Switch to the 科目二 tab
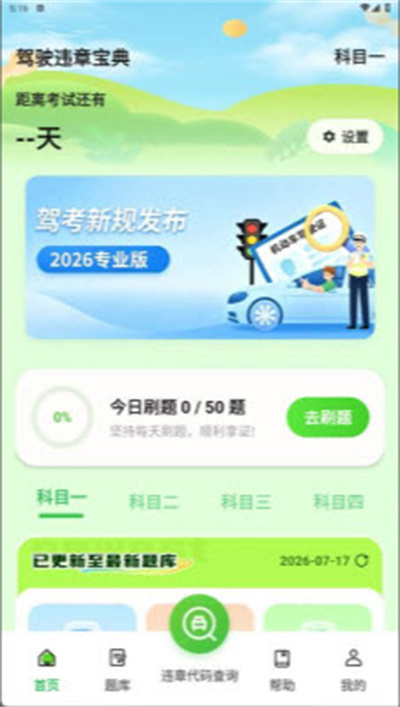The width and height of the screenshot is (400, 707). point(154,502)
